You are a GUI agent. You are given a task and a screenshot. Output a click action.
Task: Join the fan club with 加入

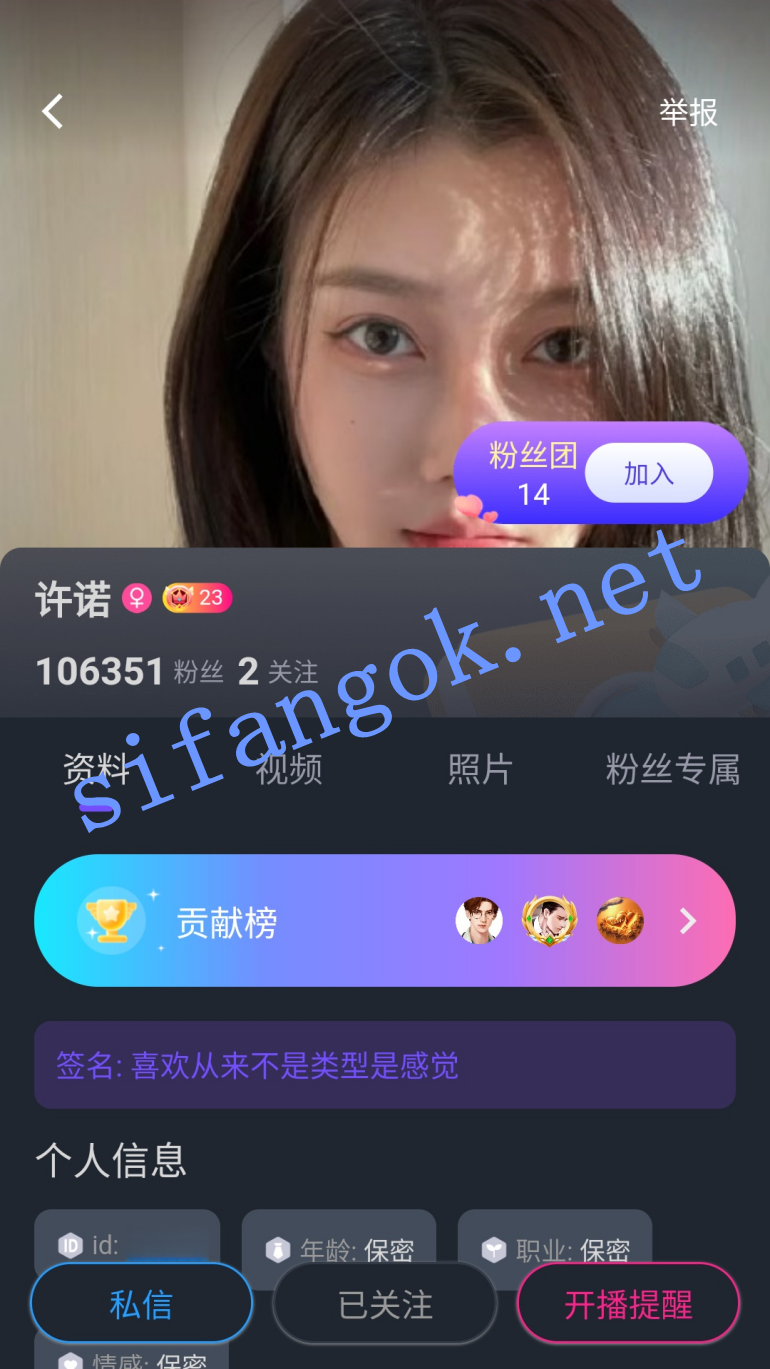coord(648,473)
